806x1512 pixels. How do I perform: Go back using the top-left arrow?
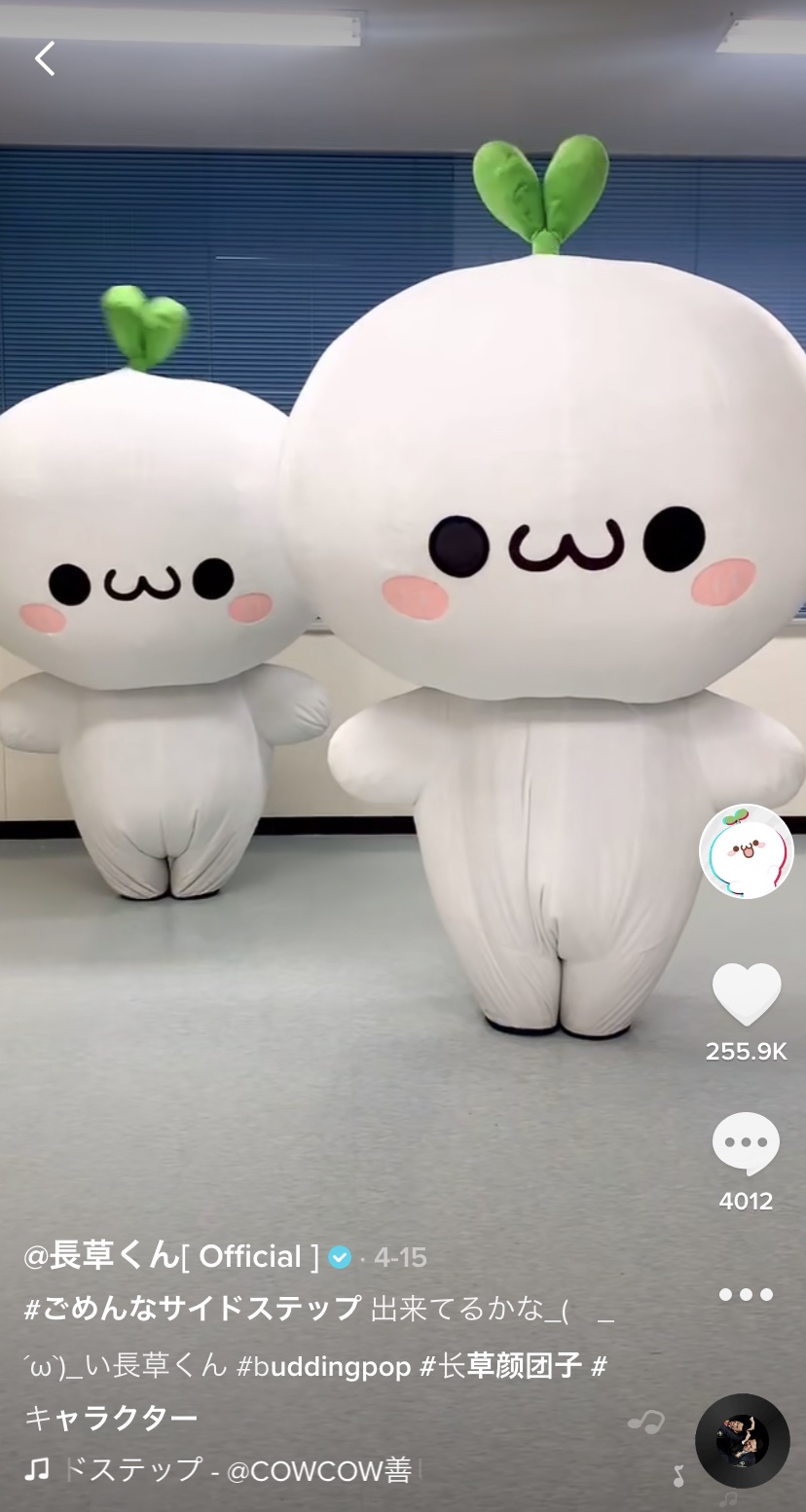[45, 58]
